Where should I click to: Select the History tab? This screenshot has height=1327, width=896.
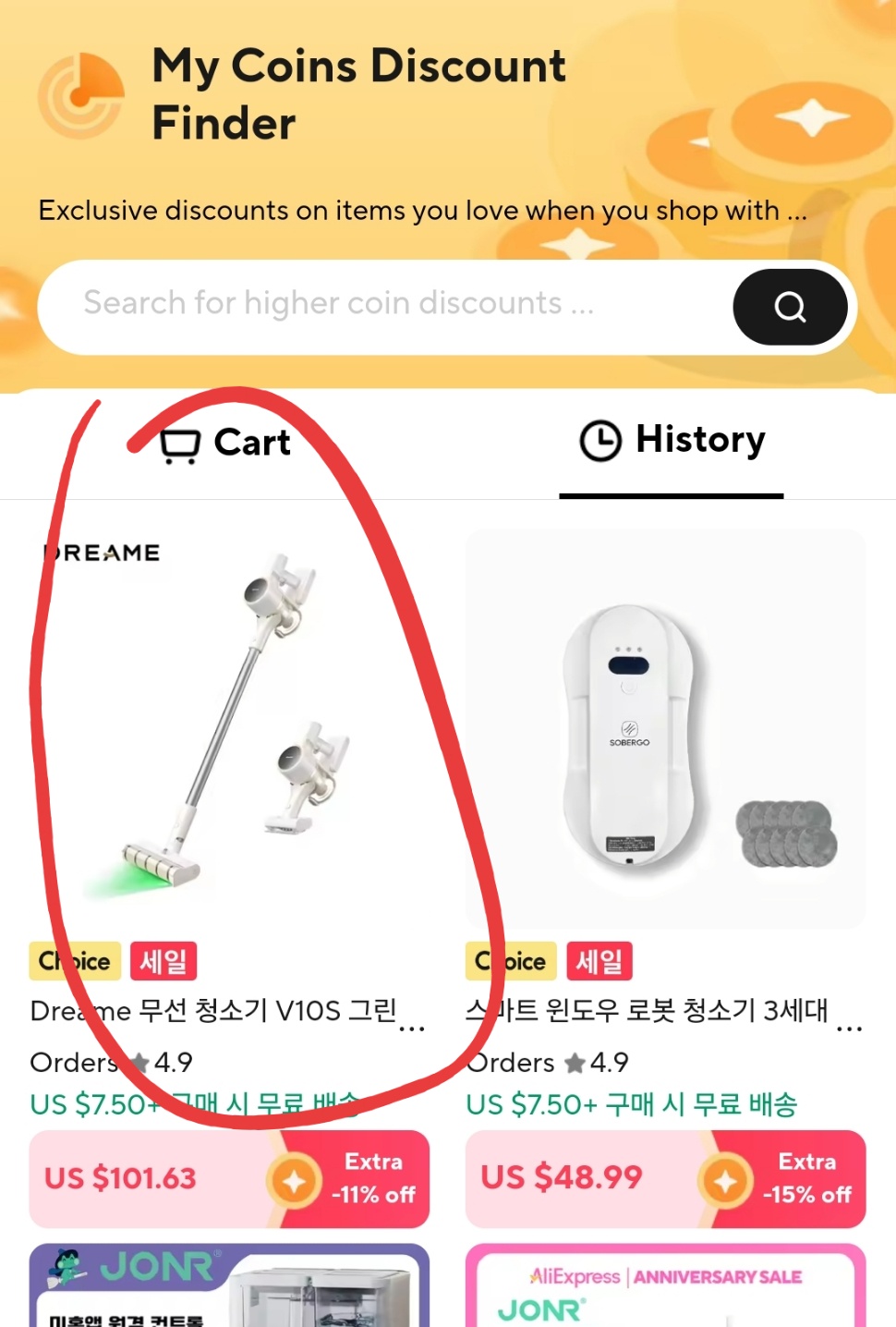(672, 441)
